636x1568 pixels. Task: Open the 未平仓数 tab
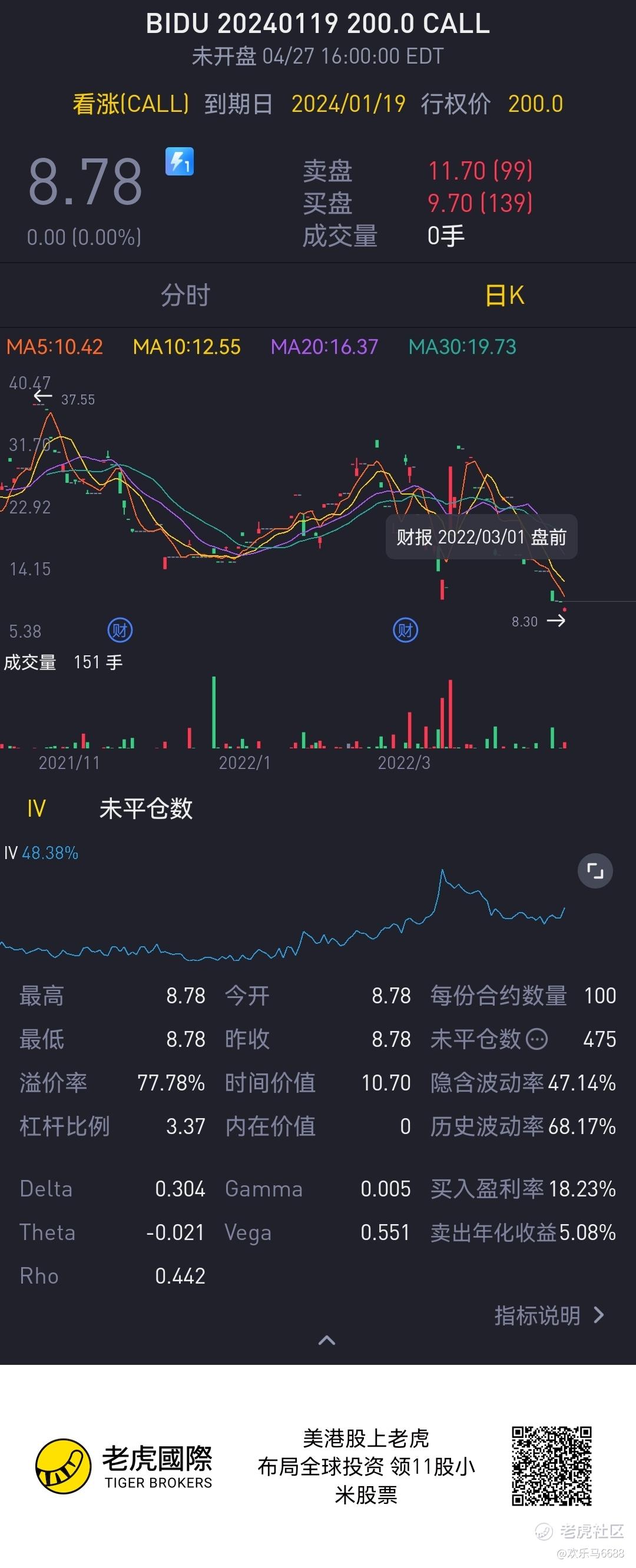click(145, 808)
